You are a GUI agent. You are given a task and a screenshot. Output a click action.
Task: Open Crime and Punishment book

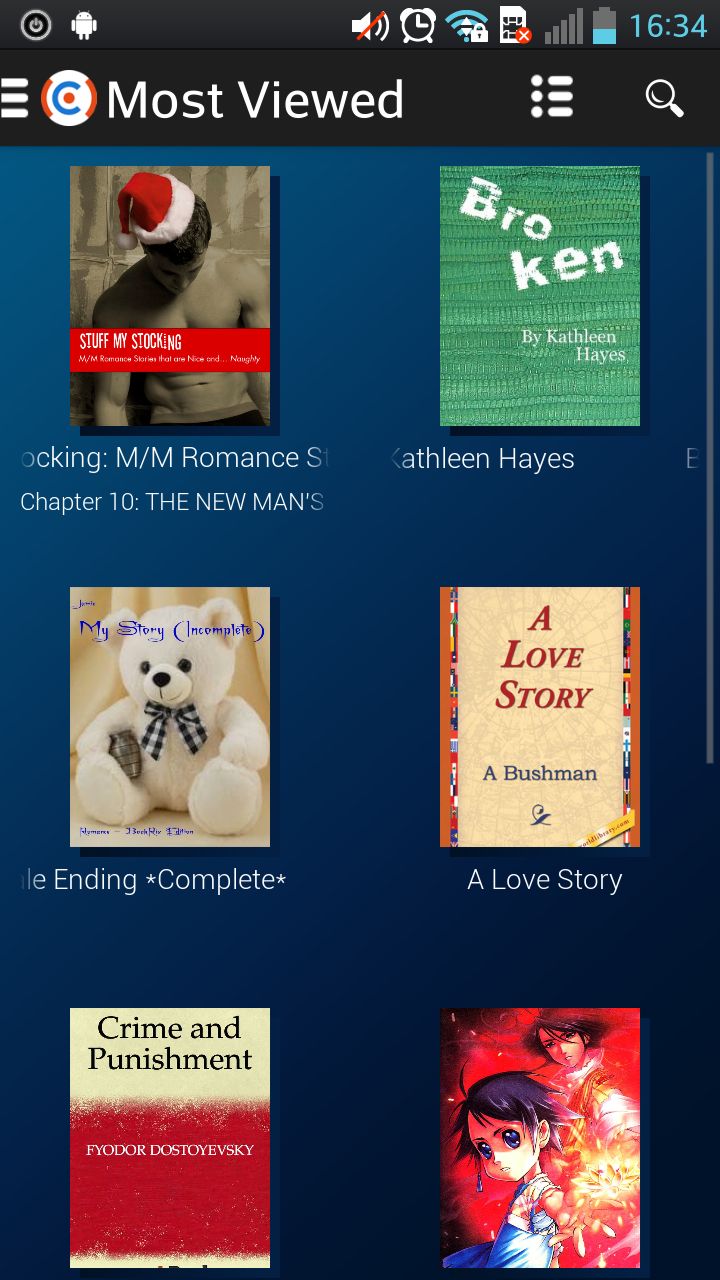[170, 1138]
